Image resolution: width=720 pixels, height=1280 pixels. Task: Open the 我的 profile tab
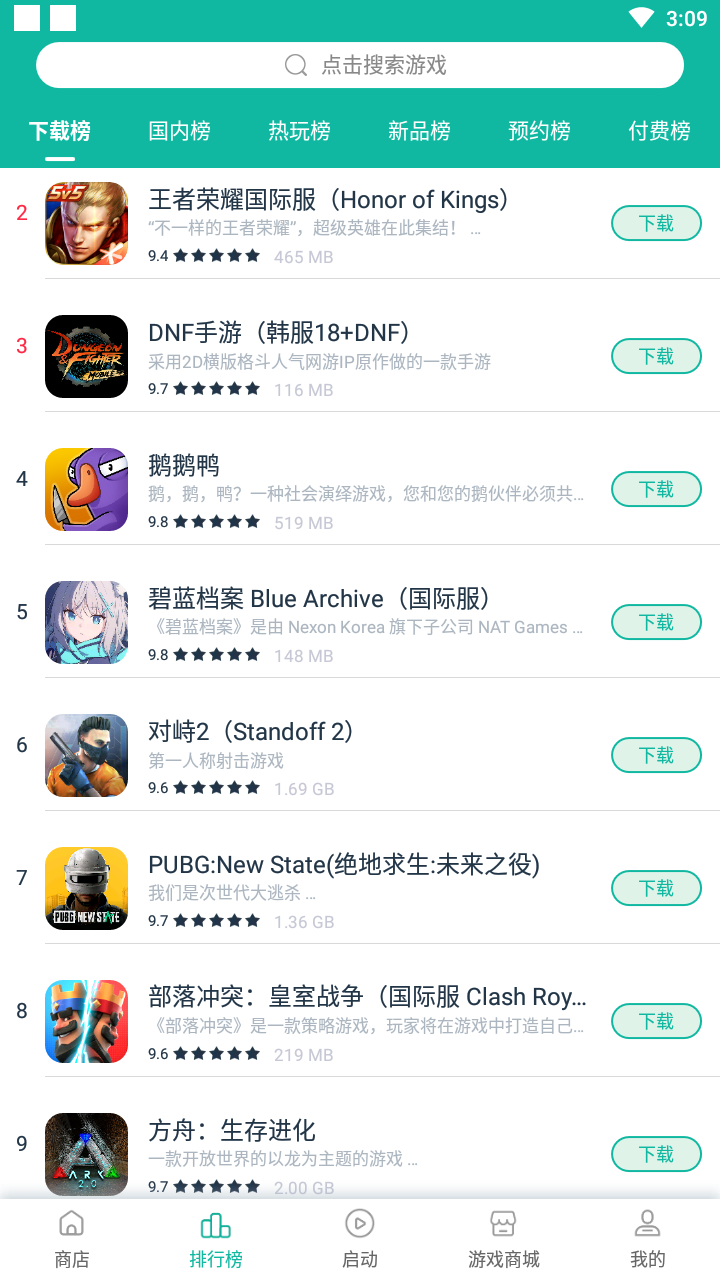pyautogui.click(x=648, y=1240)
